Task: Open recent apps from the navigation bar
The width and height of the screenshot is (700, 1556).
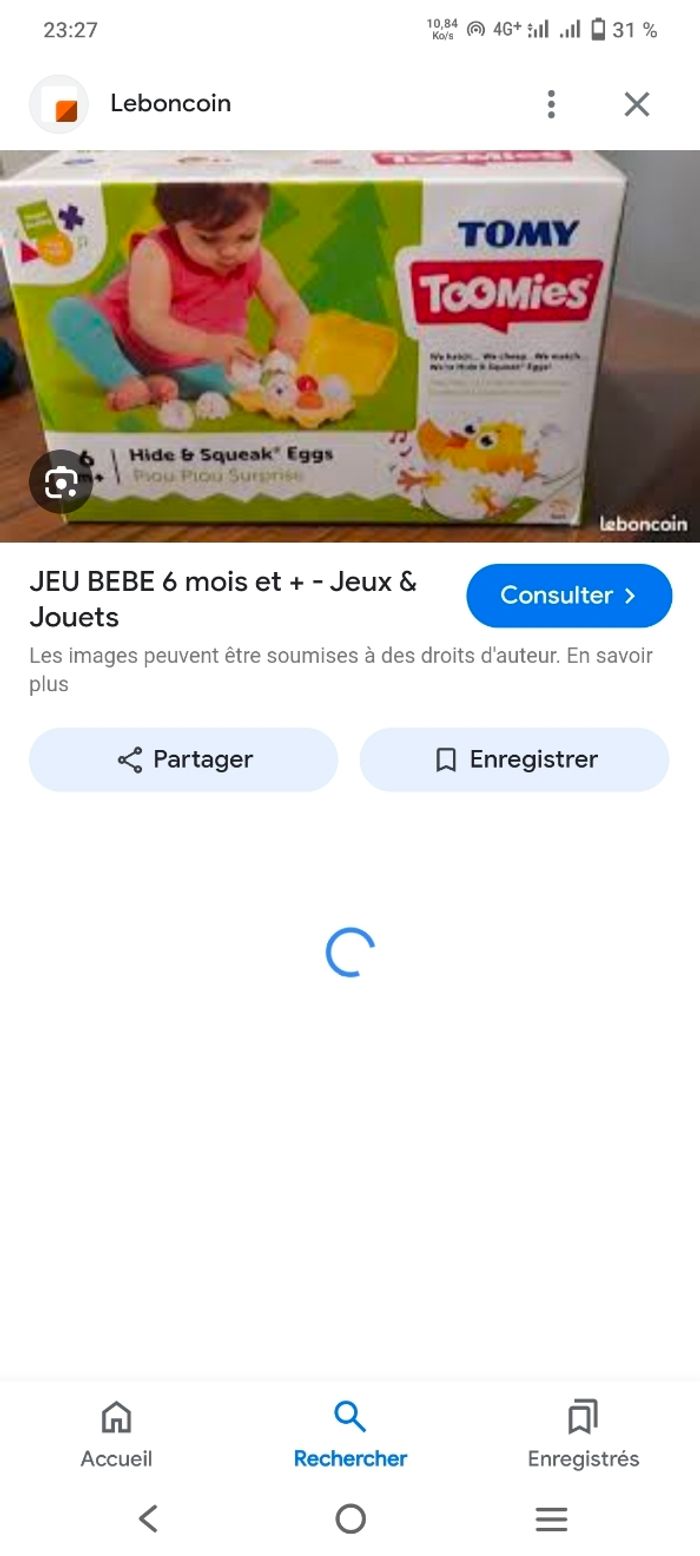Action: (x=551, y=1519)
